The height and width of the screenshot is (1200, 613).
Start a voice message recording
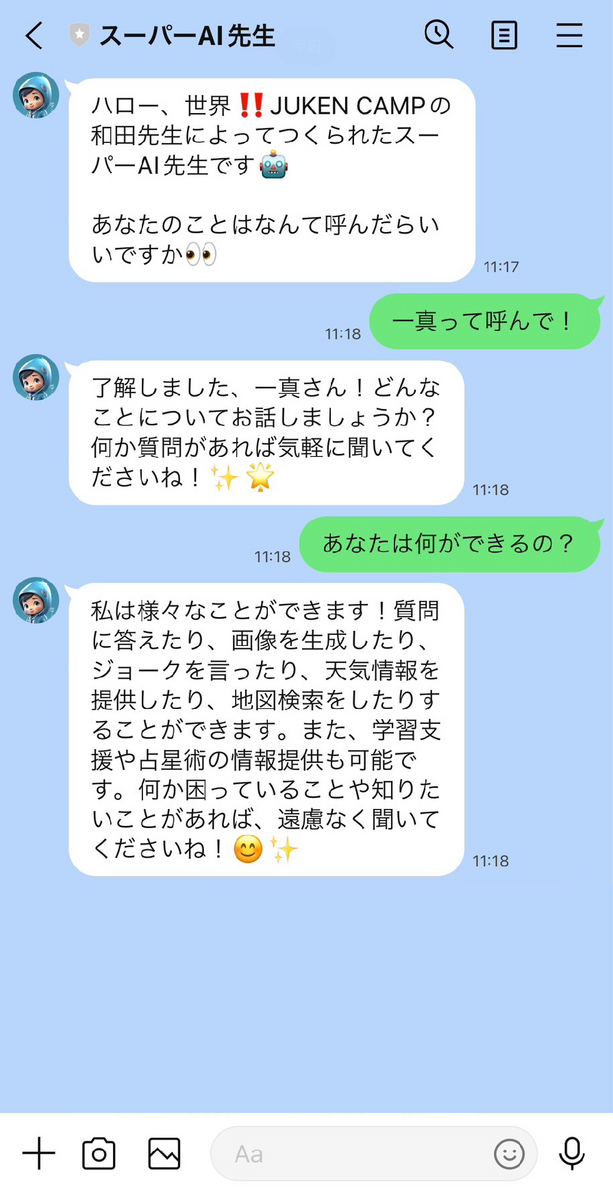pos(571,1154)
